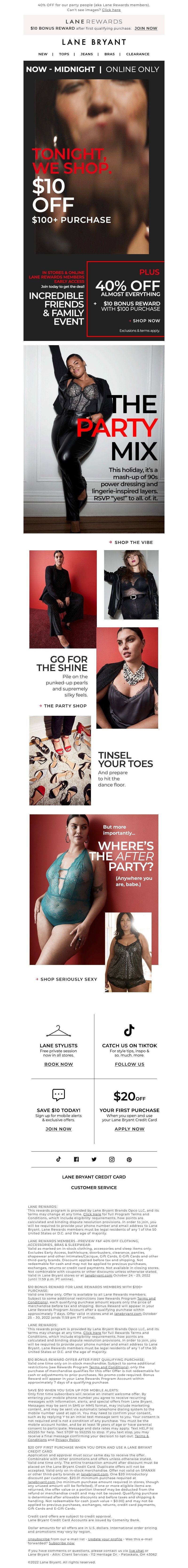The image size is (188, 1568).
Task: Tap APPLY NOW for the credit card
Action: (x=129, y=1128)
